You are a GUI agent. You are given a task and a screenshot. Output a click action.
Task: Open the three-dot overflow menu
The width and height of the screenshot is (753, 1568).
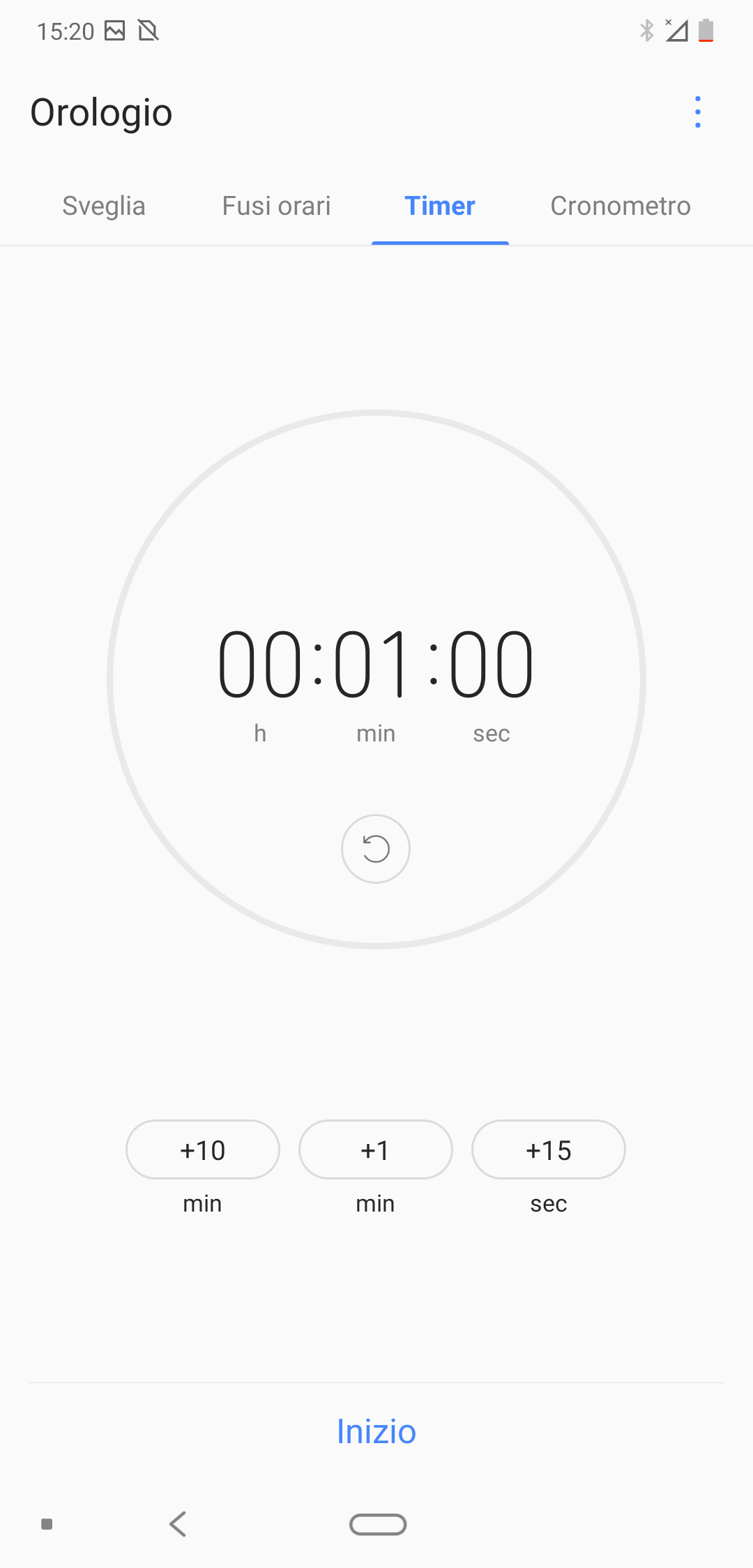tap(698, 112)
